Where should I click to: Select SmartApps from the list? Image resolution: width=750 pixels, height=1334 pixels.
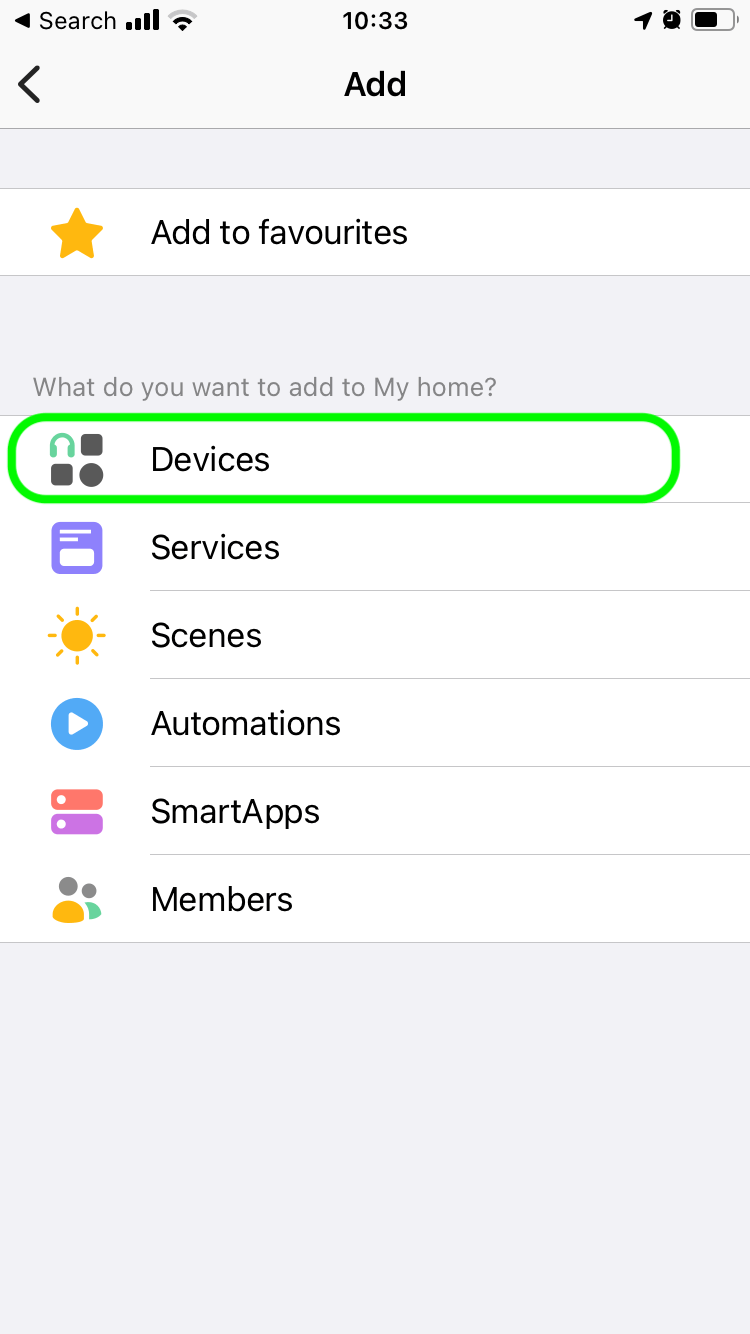(375, 811)
